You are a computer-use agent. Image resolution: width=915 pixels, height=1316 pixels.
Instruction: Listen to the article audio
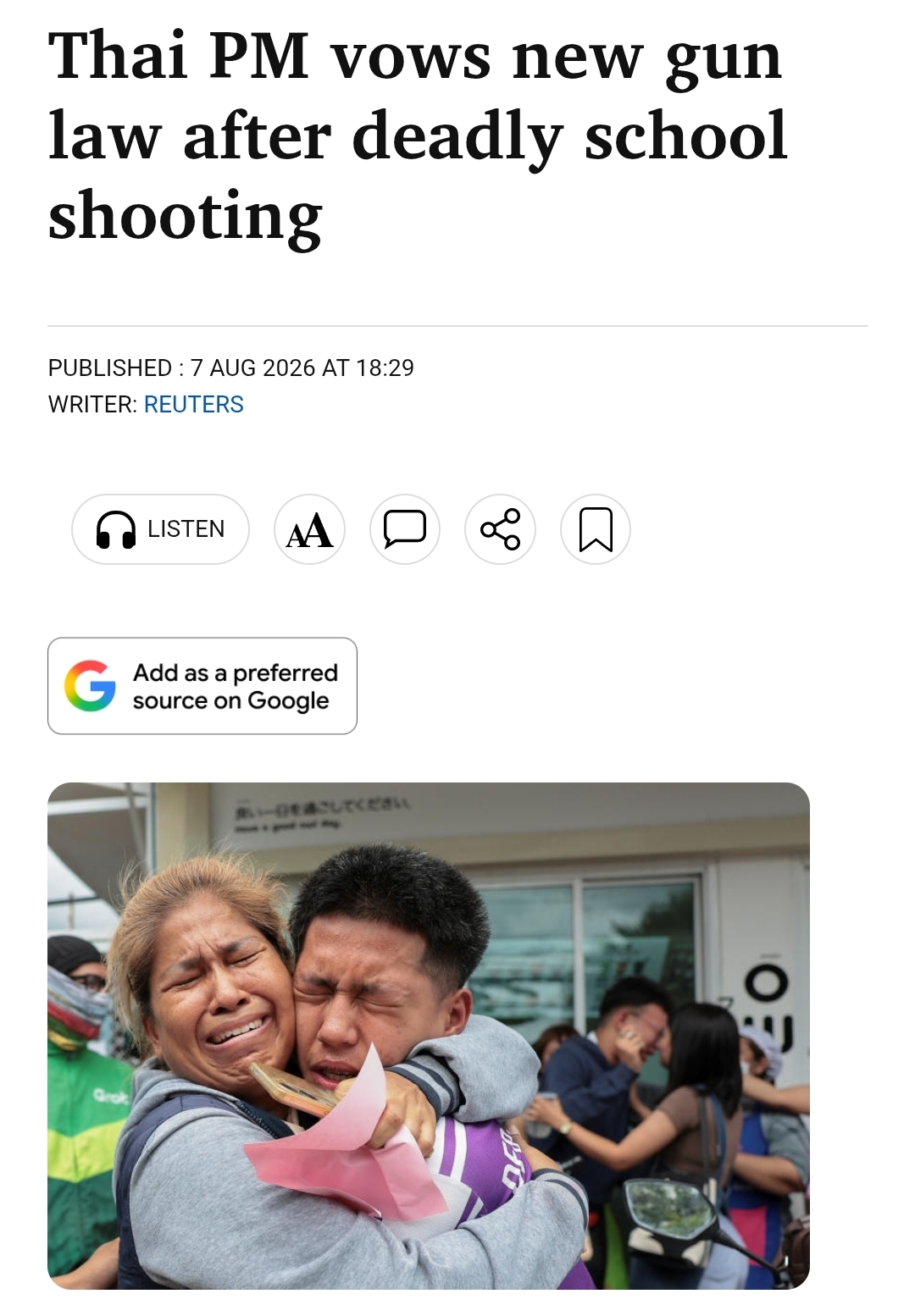160,529
